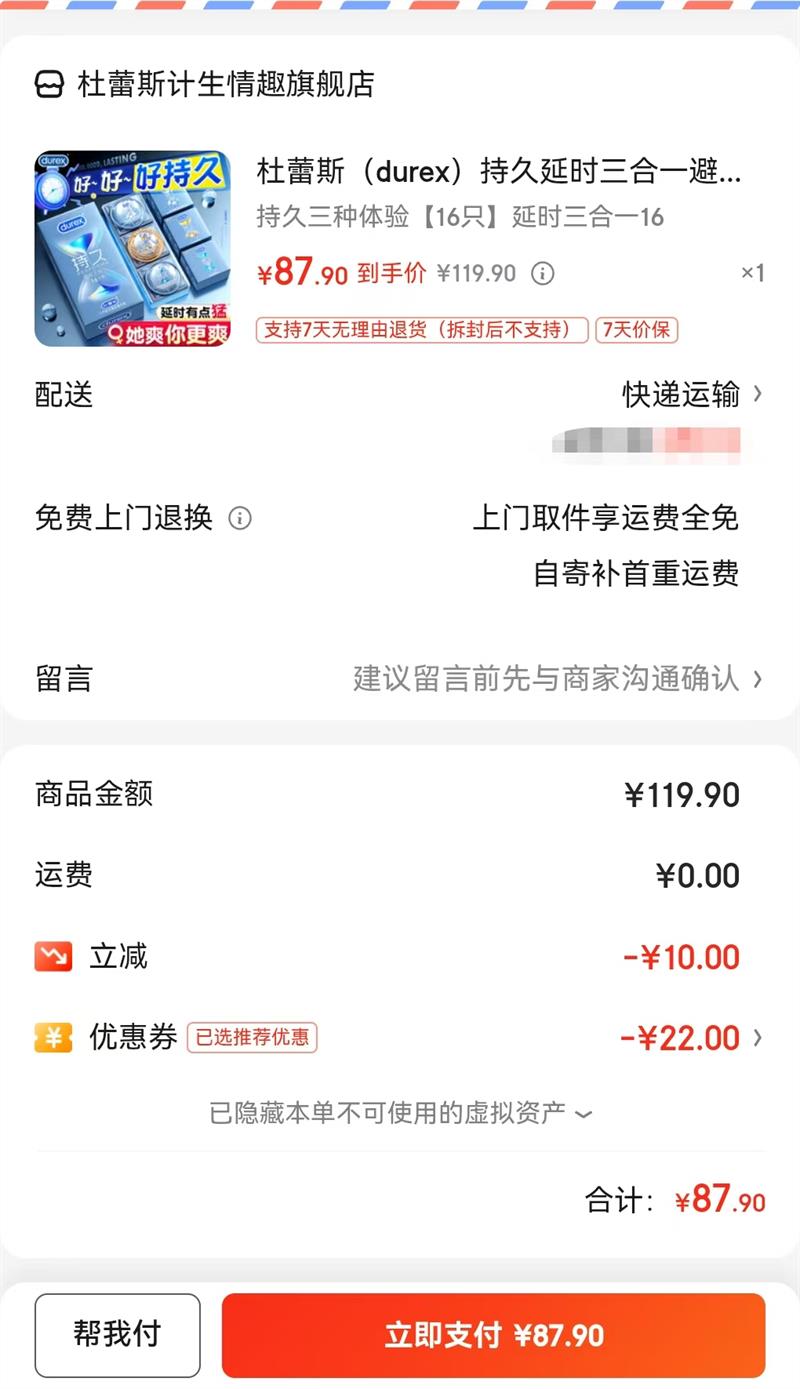Show info about 免费上门退换
The image size is (800, 1389).
(240, 518)
